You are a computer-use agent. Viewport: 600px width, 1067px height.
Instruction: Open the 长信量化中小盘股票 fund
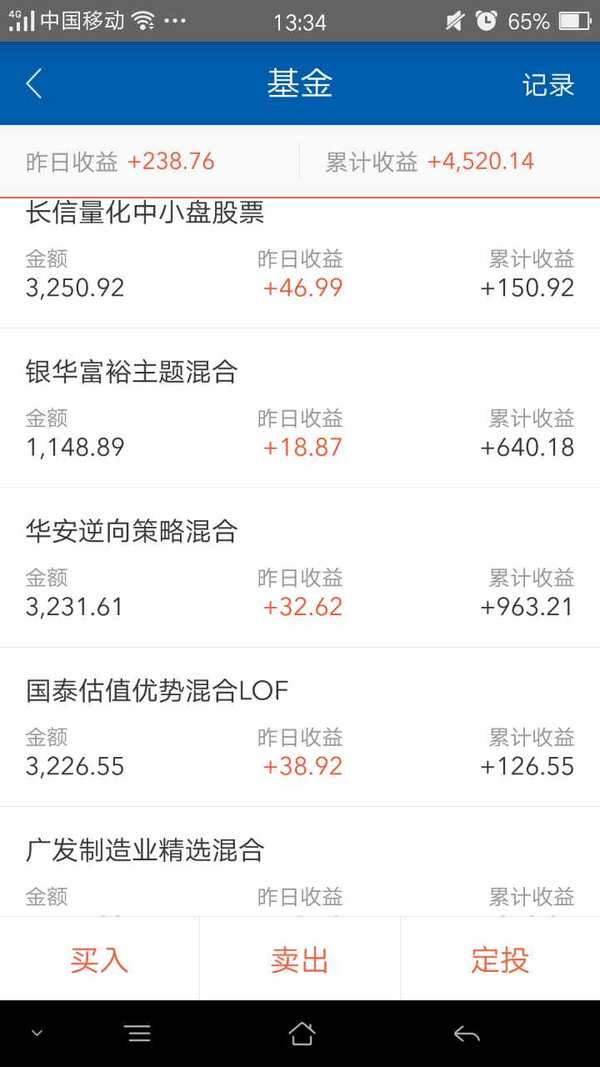pos(300,264)
